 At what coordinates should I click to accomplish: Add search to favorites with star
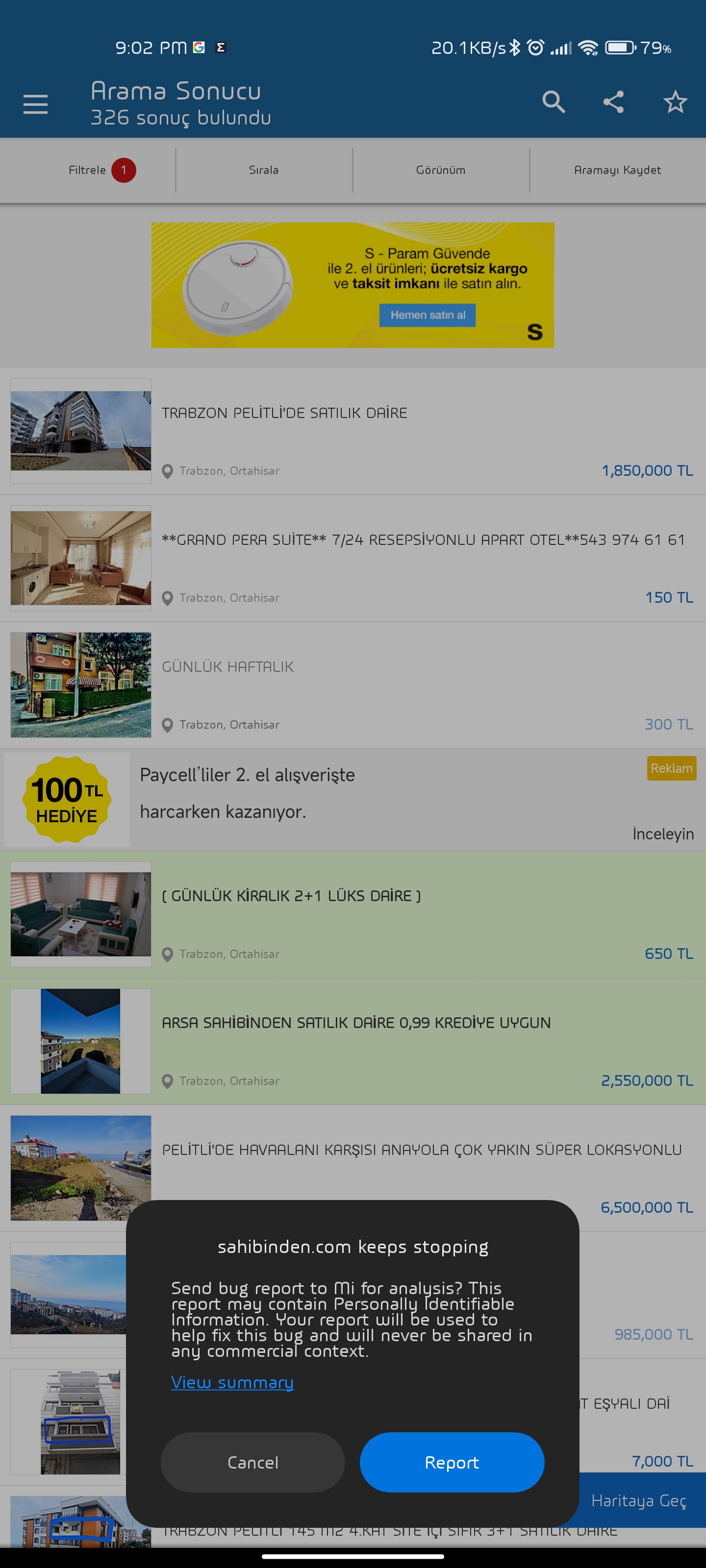point(675,102)
